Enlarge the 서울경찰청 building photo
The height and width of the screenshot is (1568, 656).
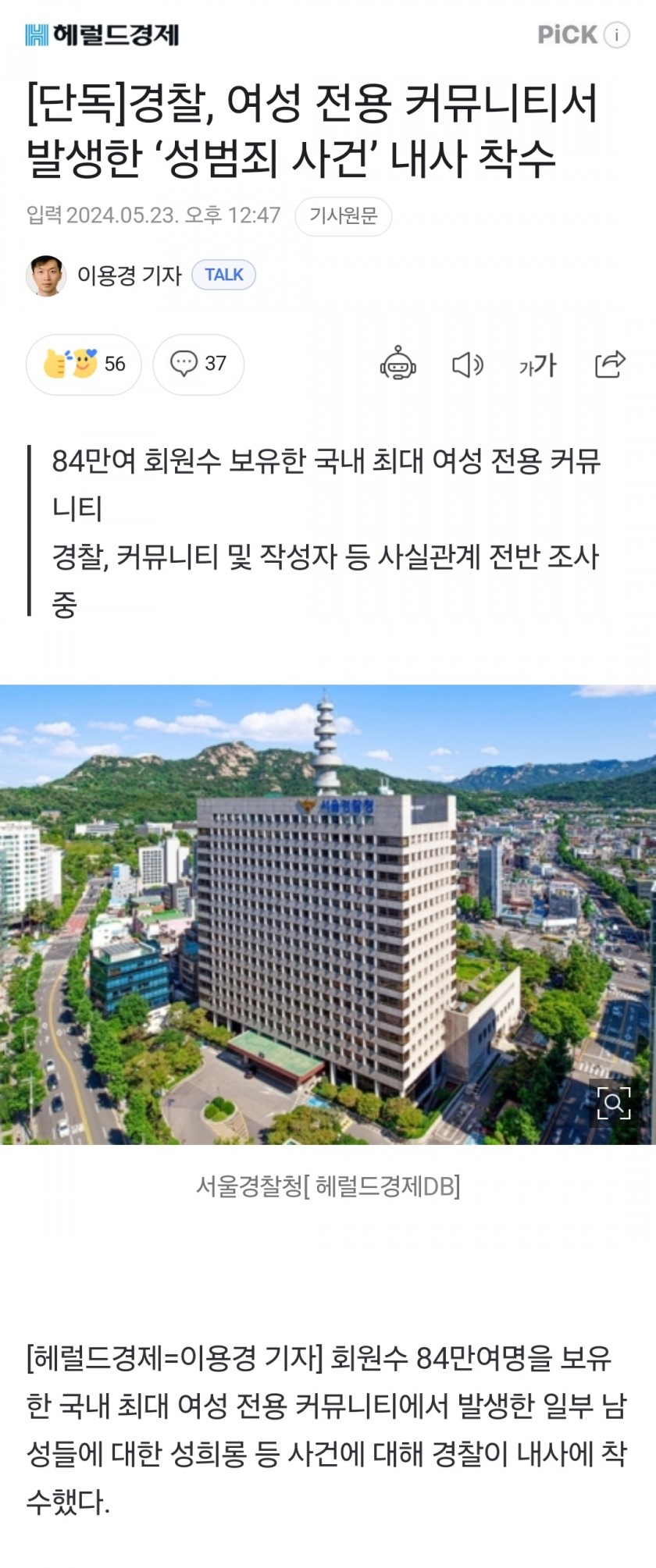[613, 1103]
